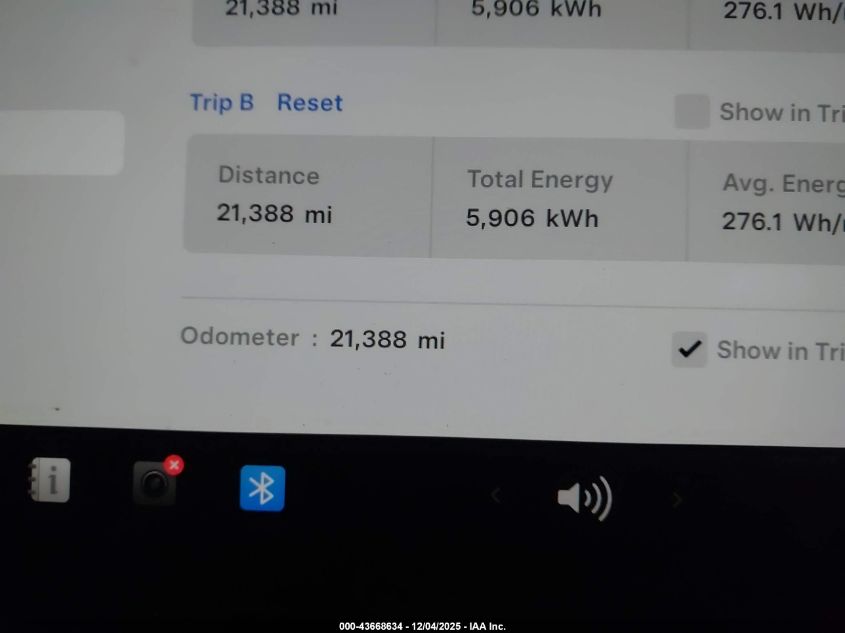Tap the volume speaker icon
The image size is (845, 633).
[x=584, y=498]
